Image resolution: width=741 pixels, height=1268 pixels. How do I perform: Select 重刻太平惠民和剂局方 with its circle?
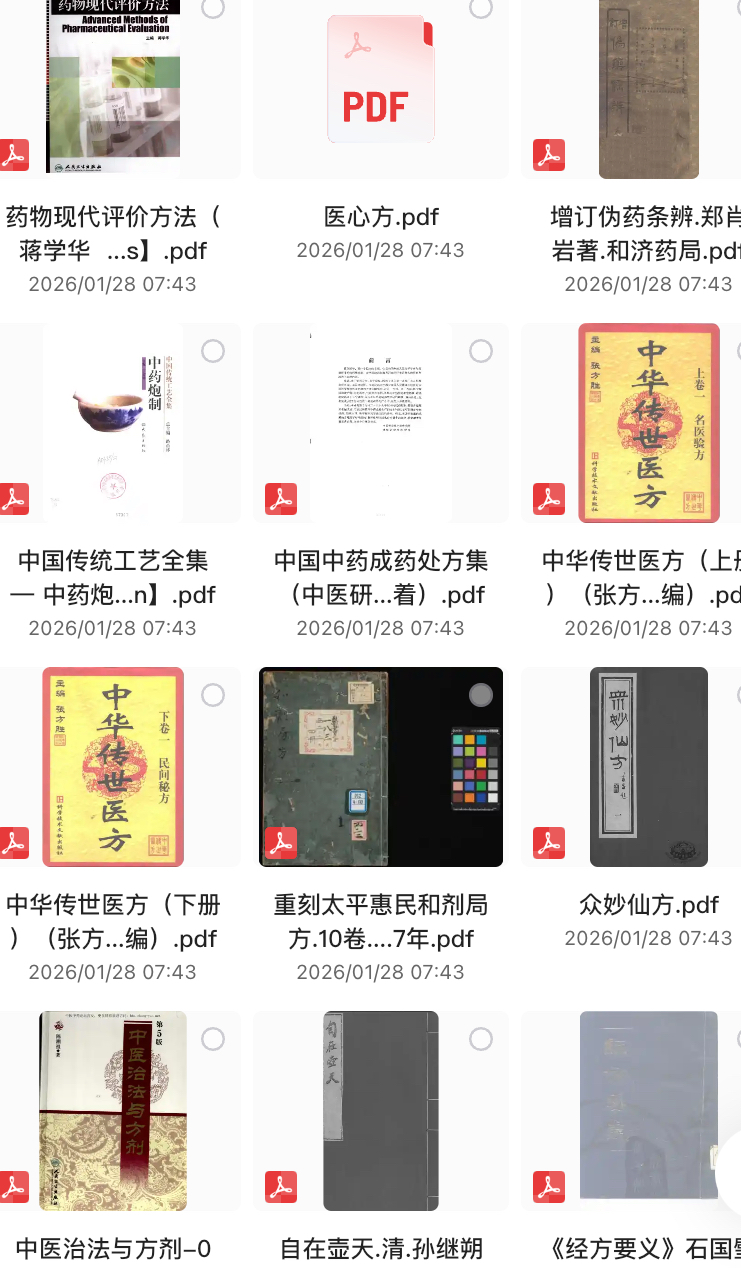481,695
